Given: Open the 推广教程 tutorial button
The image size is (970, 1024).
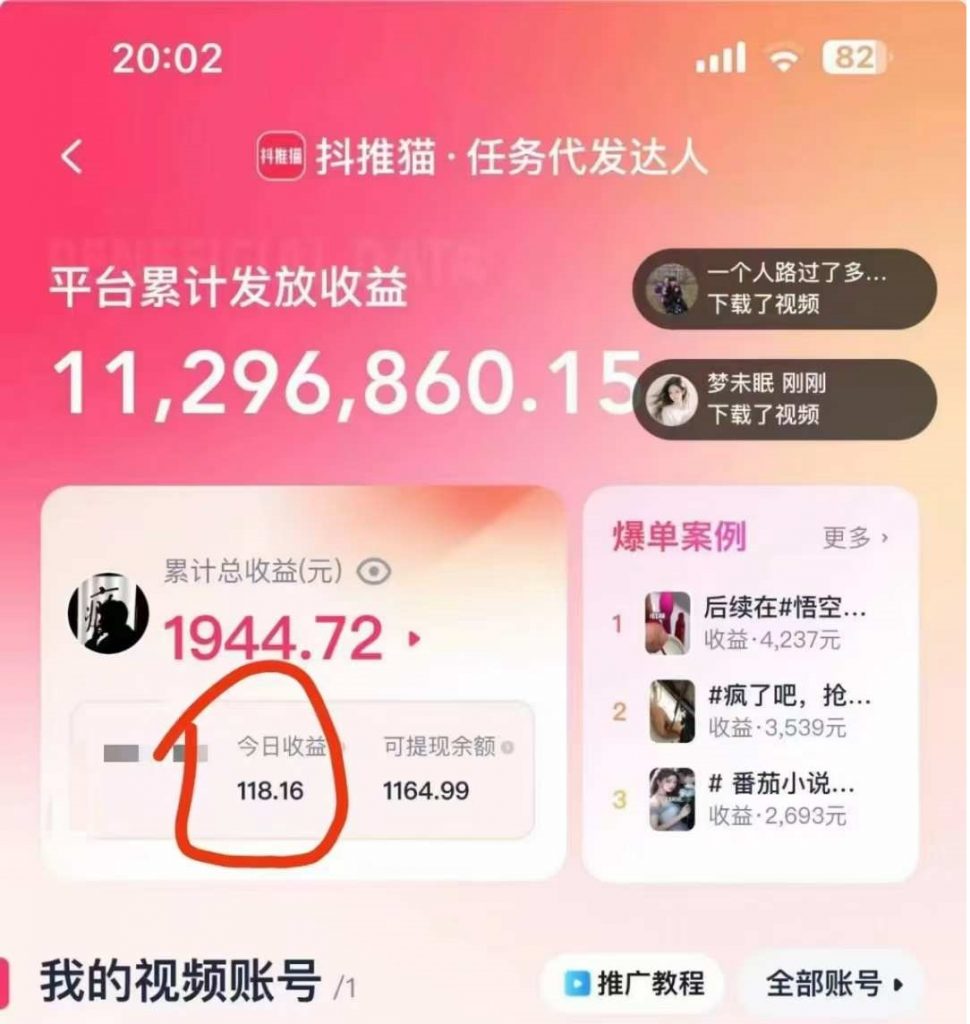Looking at the screenshot, I should click(x=635, y=983).
